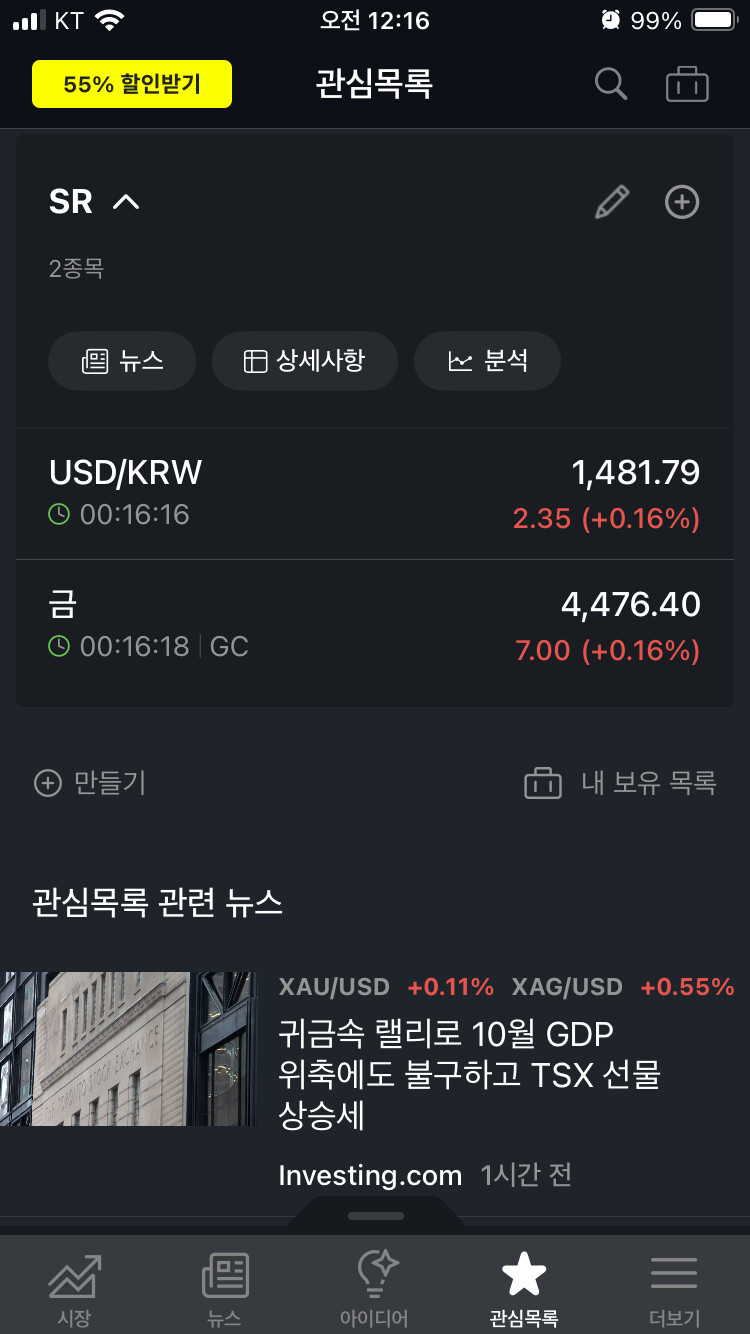Tap the 55% 할인받기 discount button

132,84
